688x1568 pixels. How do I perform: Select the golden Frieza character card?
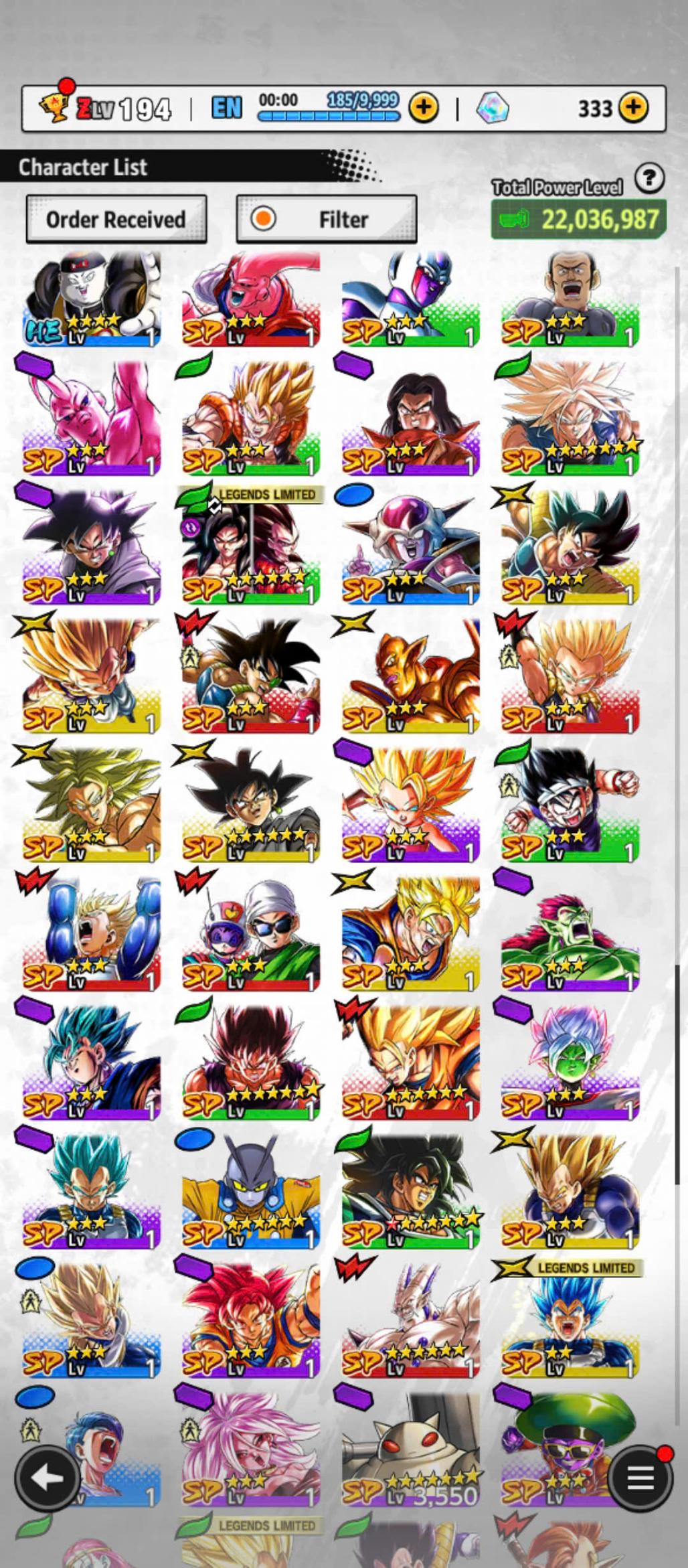(x=410, y=675)
